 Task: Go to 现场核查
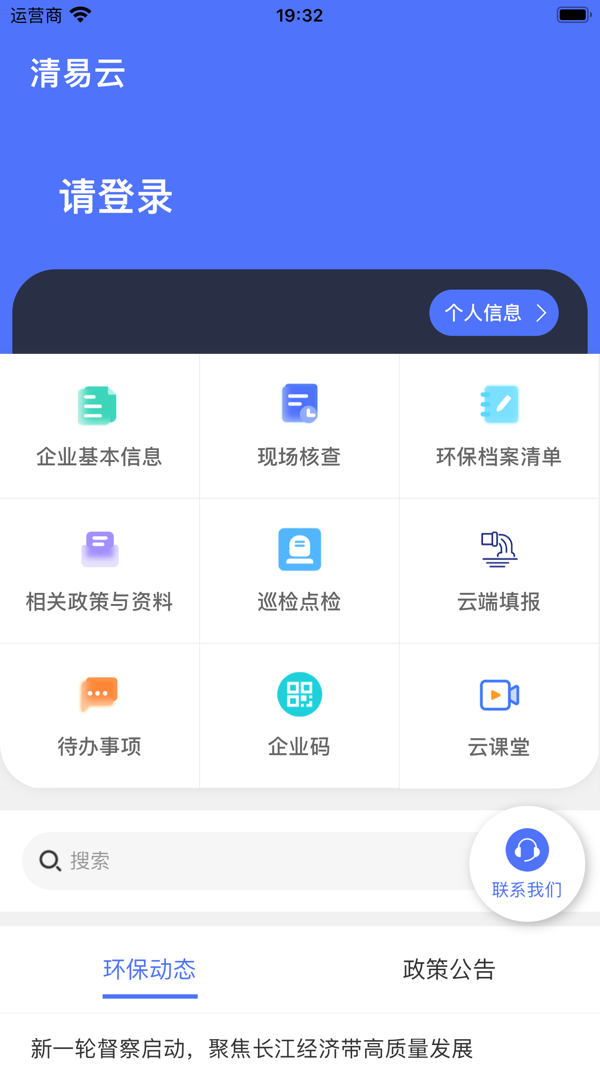(x=299, y=427)
